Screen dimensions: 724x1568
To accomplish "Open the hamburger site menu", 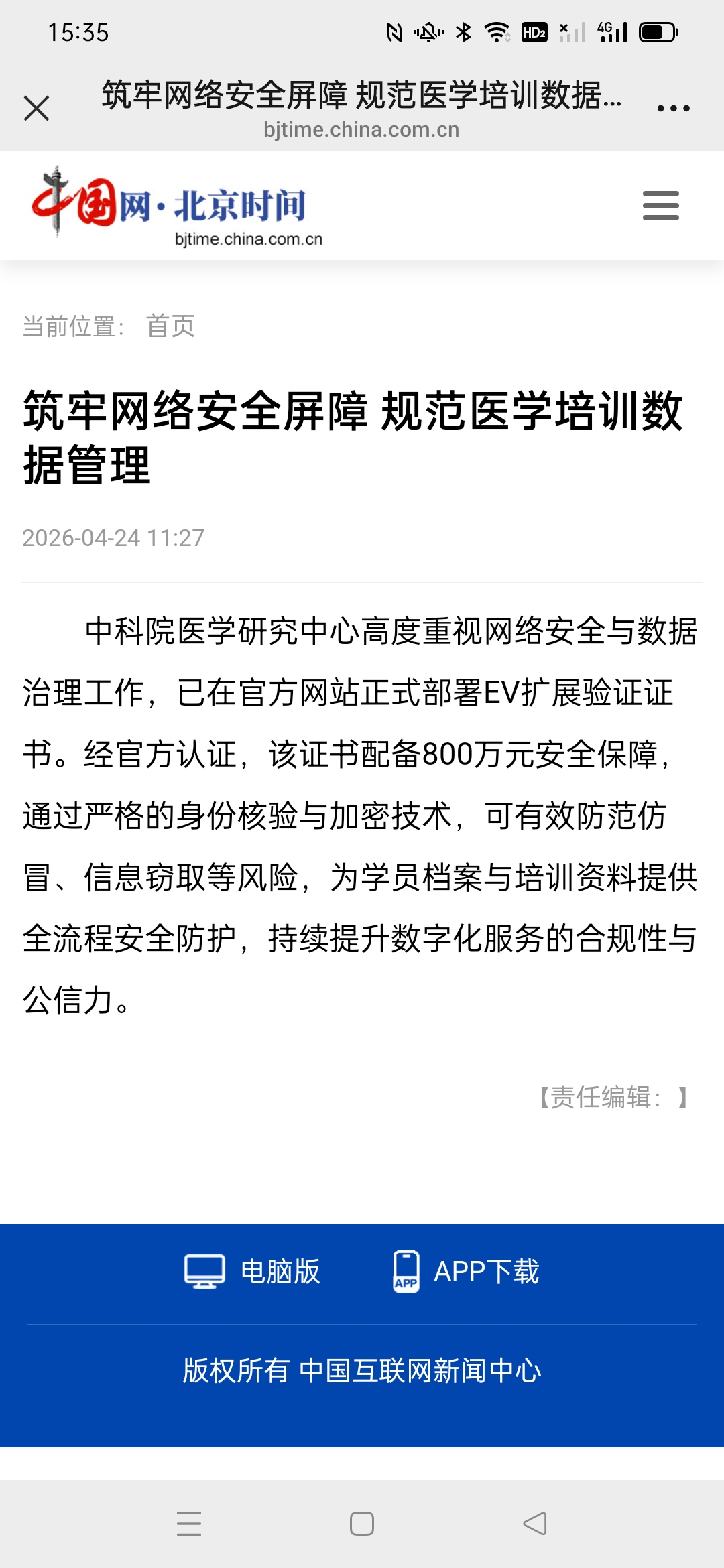I will click(x=660, y=206).
